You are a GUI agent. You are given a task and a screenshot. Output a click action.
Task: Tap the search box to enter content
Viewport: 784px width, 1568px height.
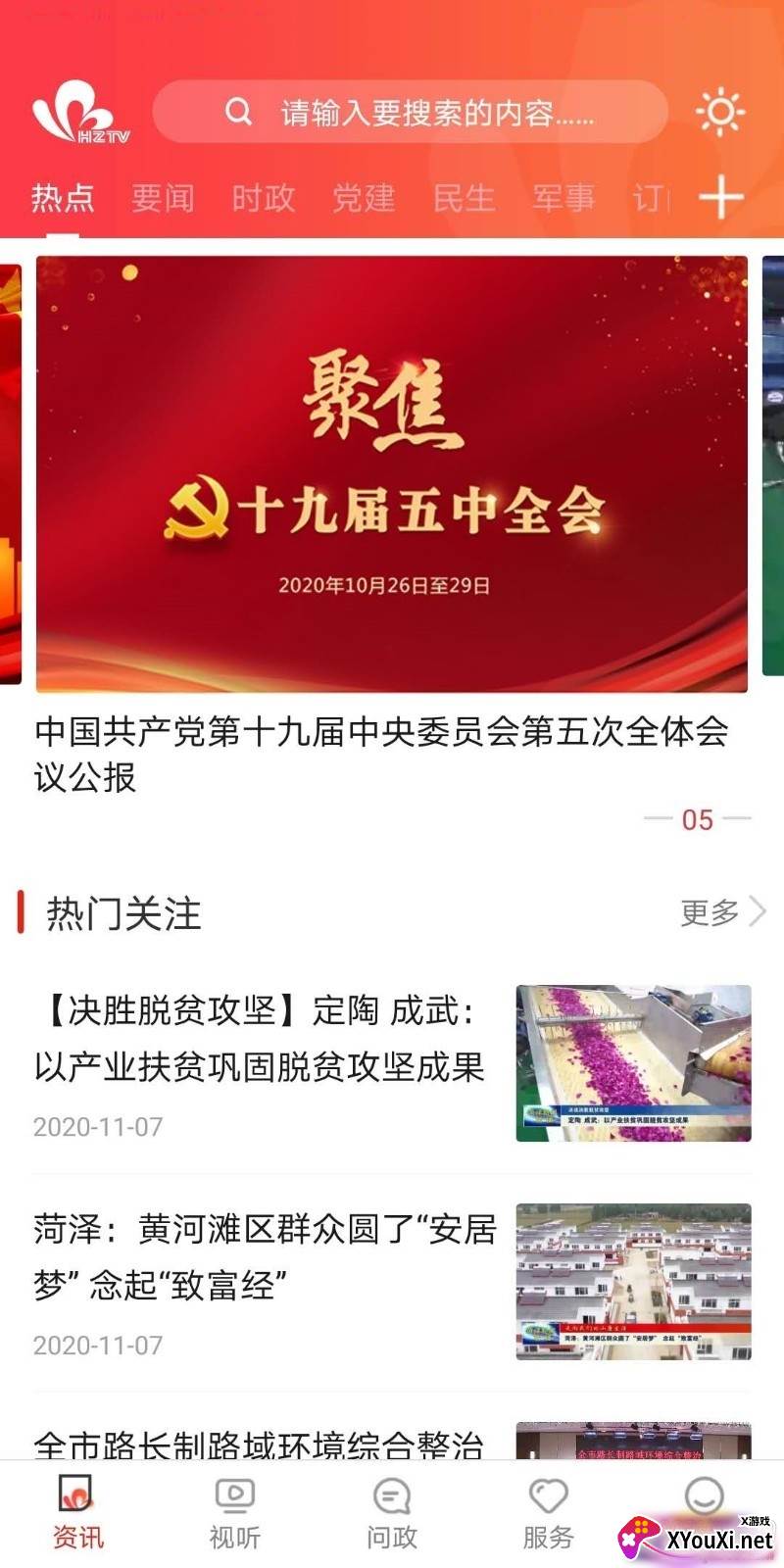click(412, 113)
